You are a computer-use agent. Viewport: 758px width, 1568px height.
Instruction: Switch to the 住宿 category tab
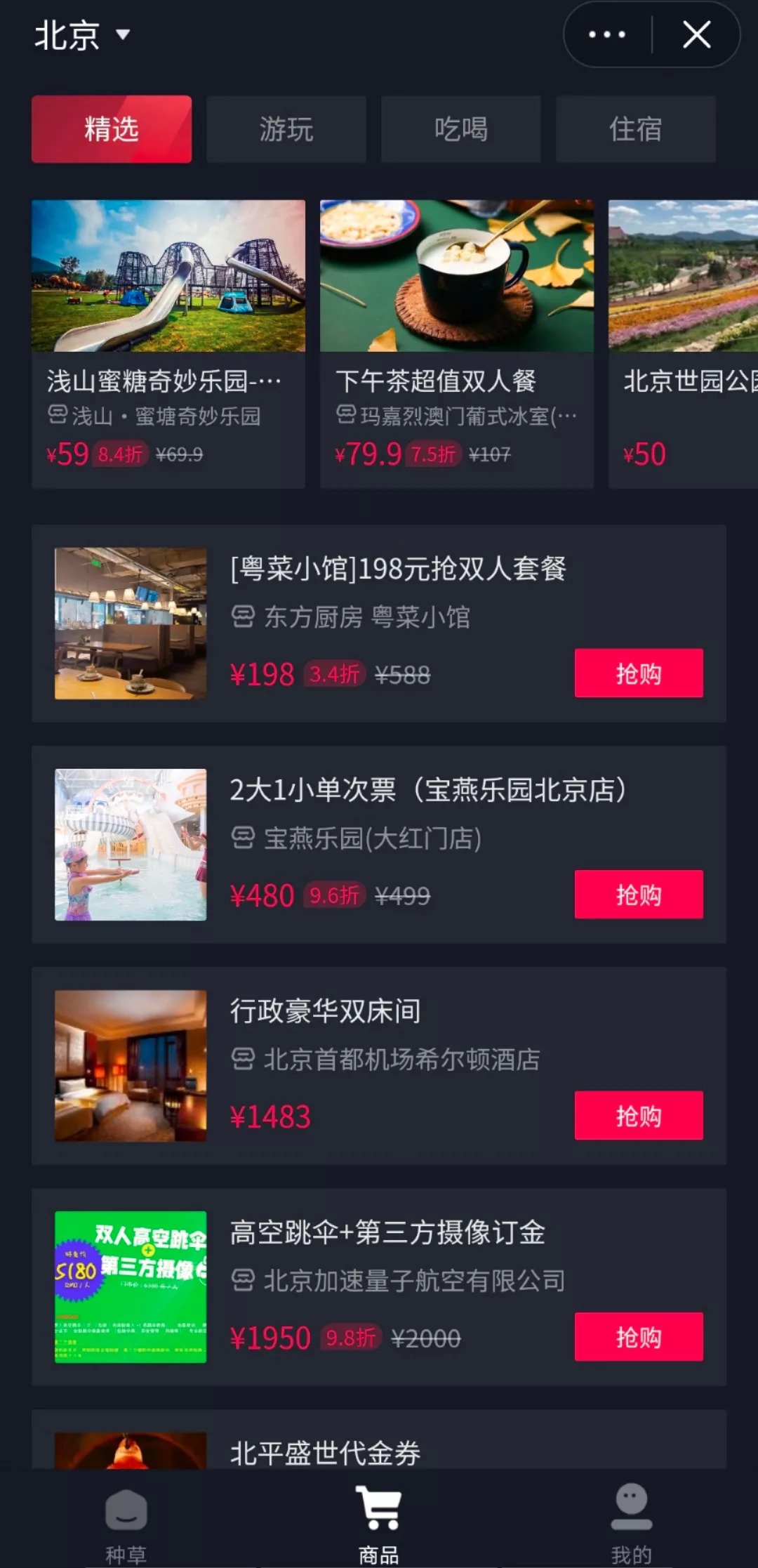636,129
